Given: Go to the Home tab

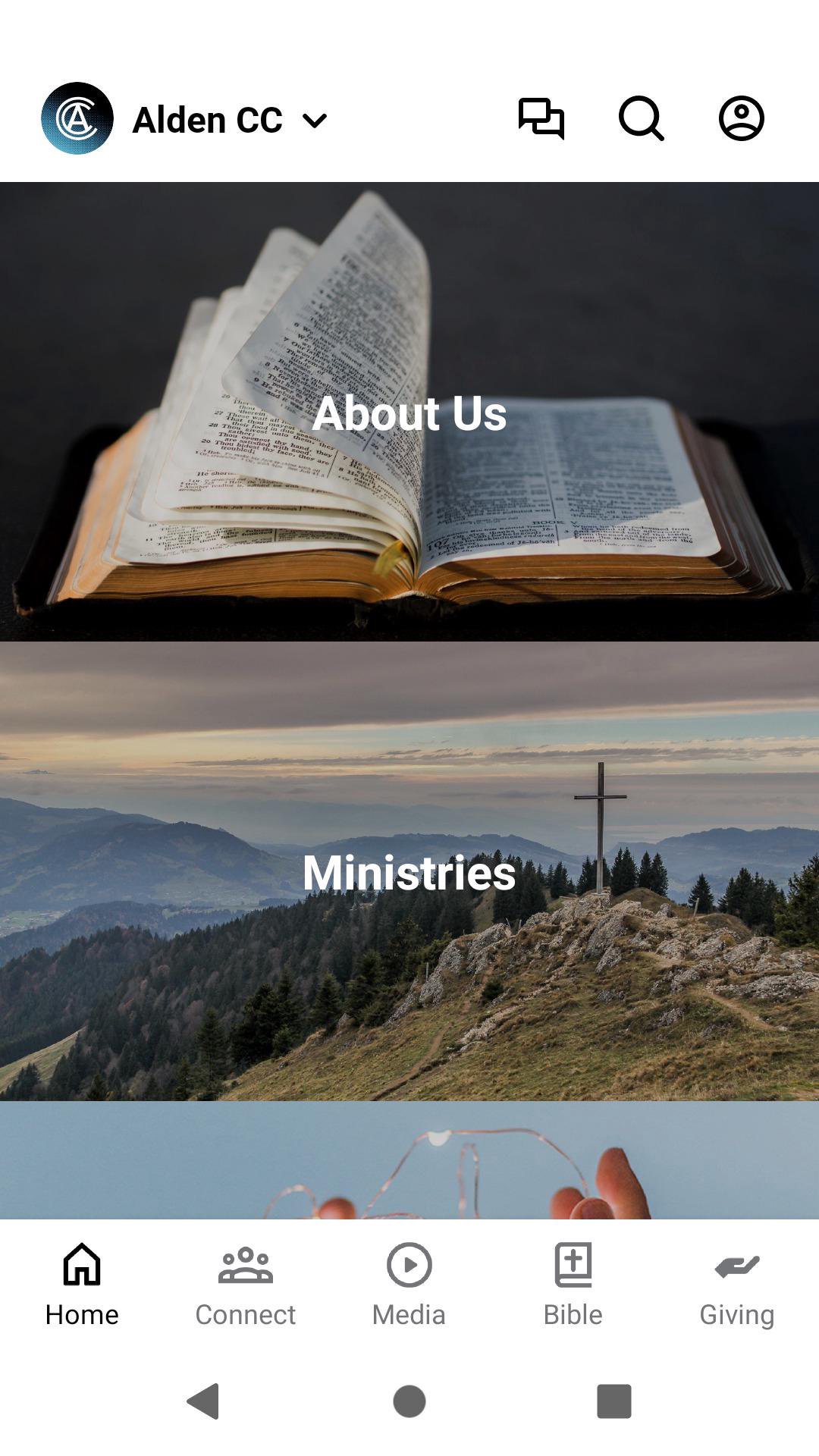Looking at the screenshot, I should pyautogui.click(x=82, y=1283).
